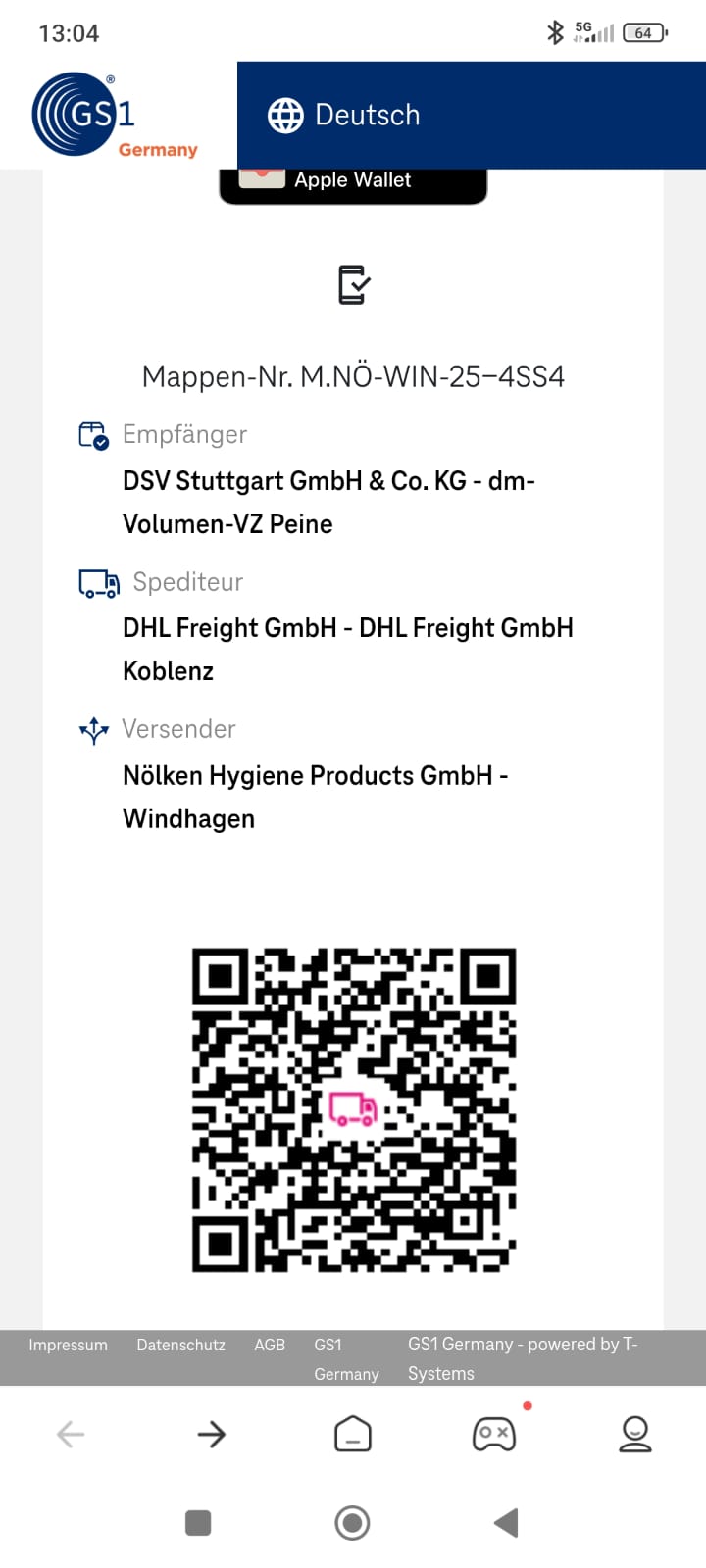Open the GS1 Germany footer link
The image size is (706, 1568).
(x=346, y=1359)
